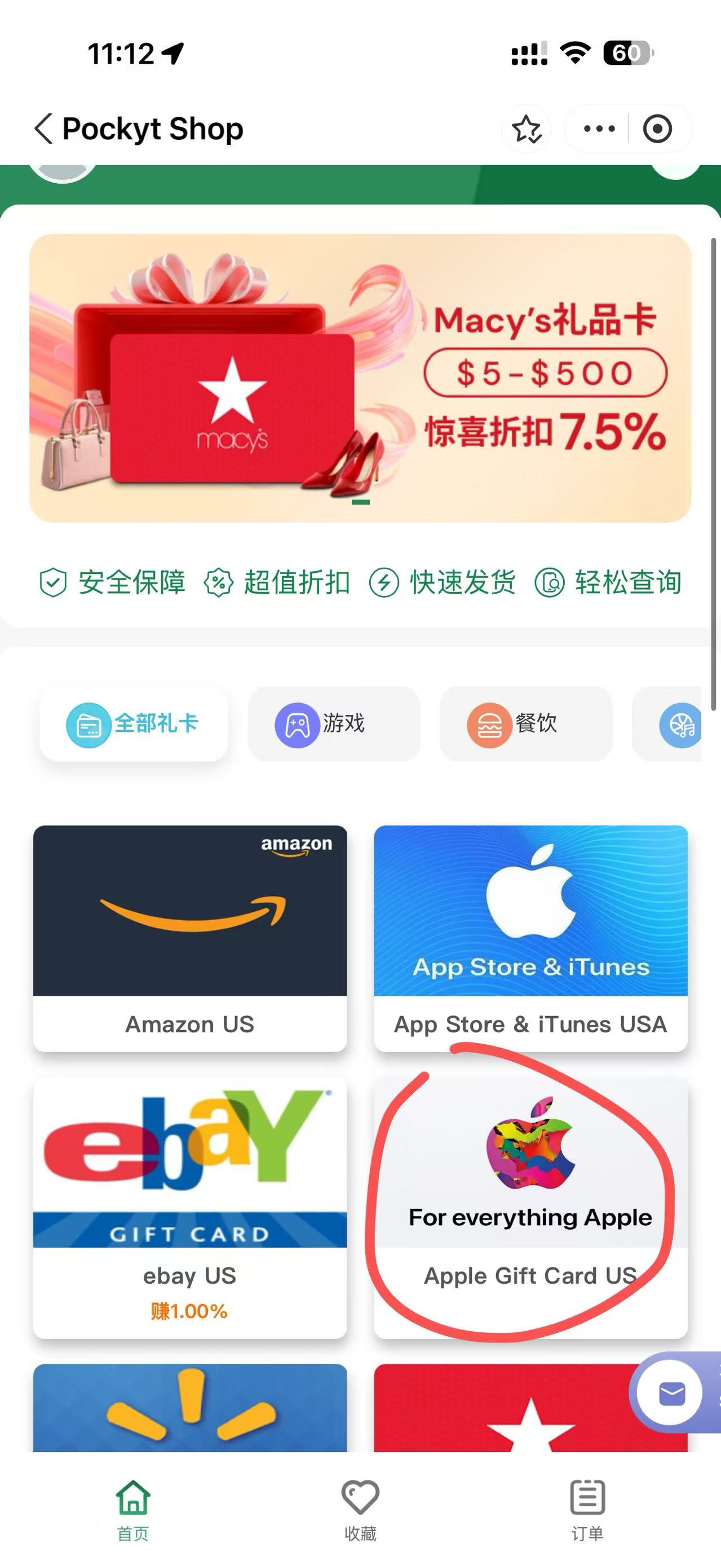The height and width of the screenshot is (1568, 721).
Task: View App Store & iTunes USA card
Action: (530, 938)
